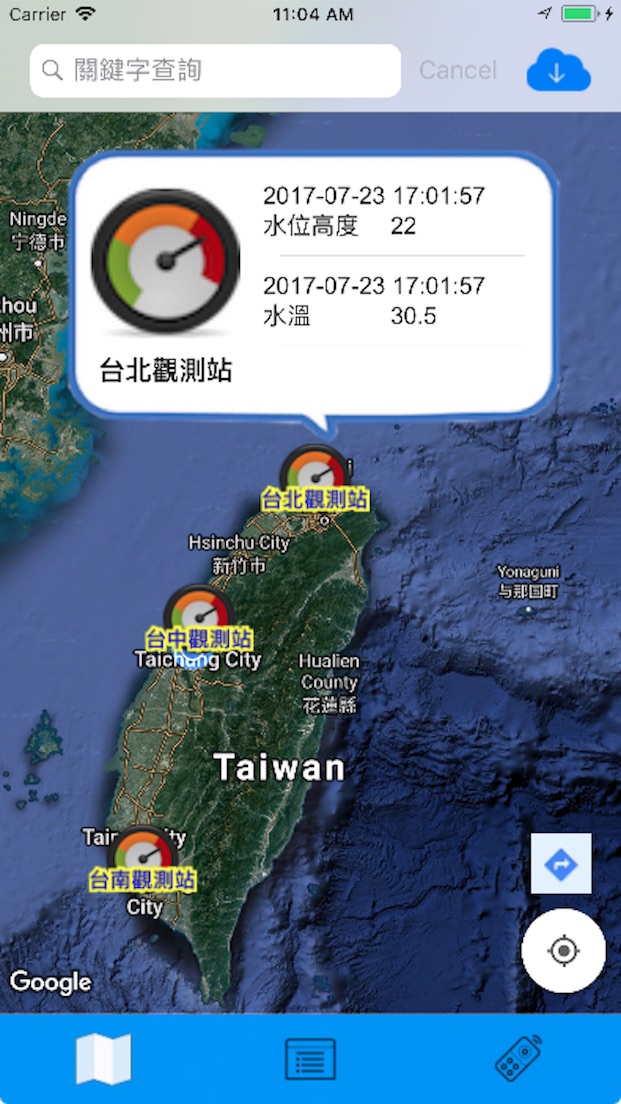
Task: Open the 台北觀測站 info bubble
Action: coord(312,283)
